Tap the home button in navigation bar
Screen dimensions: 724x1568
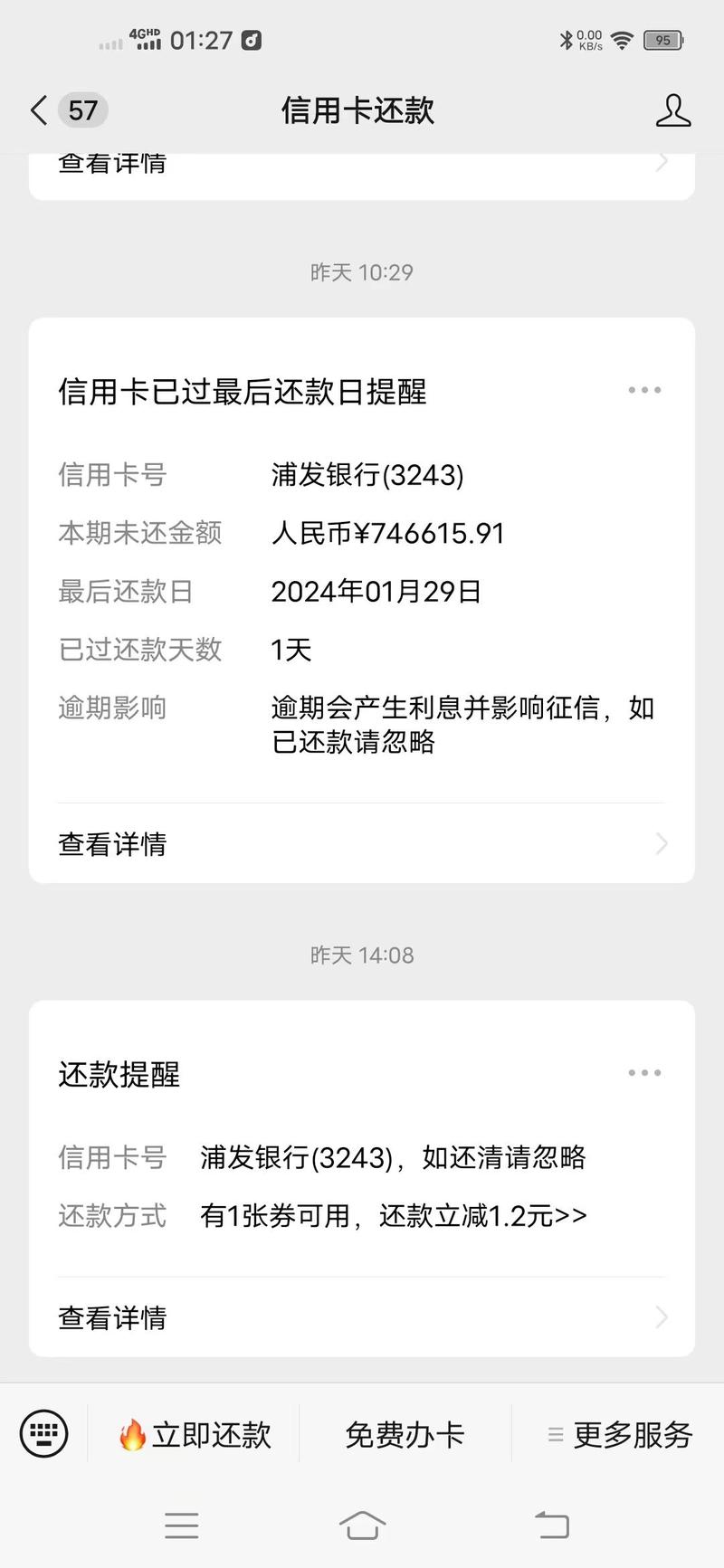(362, 1526)
